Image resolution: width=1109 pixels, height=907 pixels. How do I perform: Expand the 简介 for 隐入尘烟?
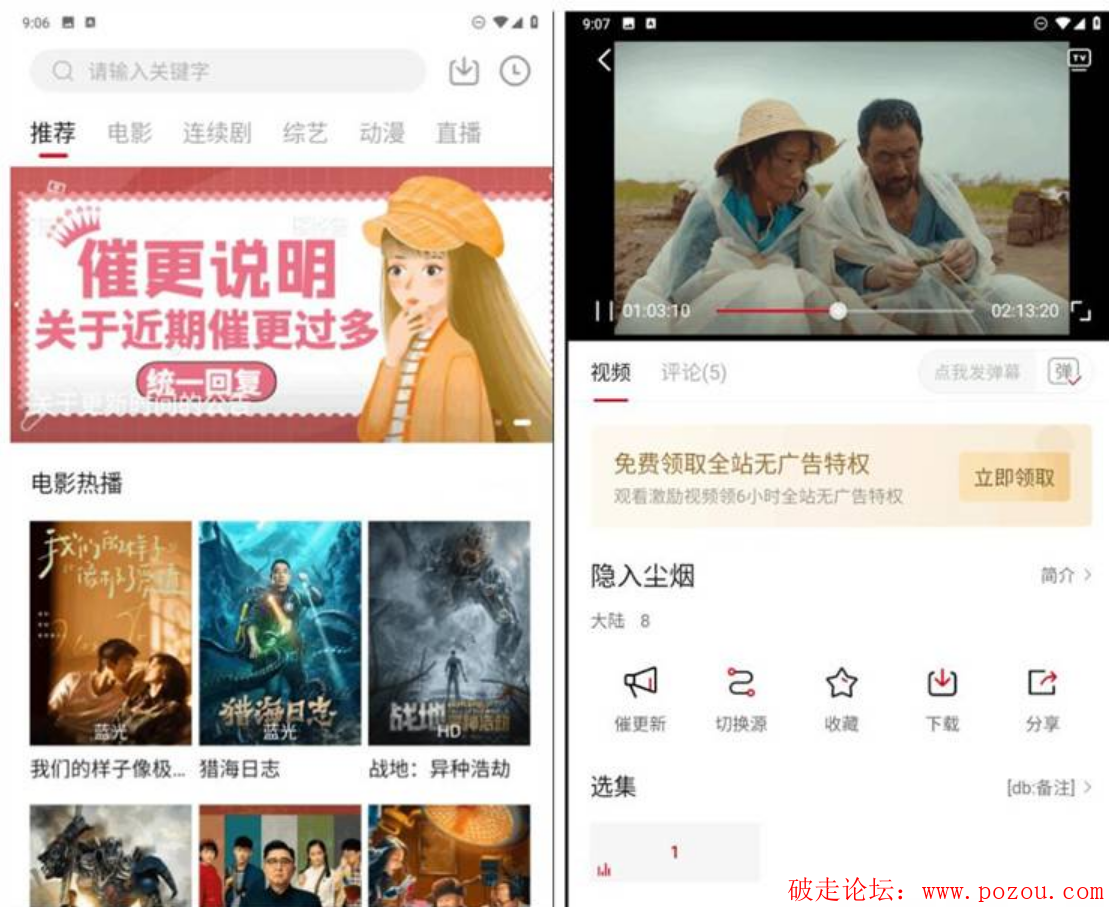coord(1065,575)
